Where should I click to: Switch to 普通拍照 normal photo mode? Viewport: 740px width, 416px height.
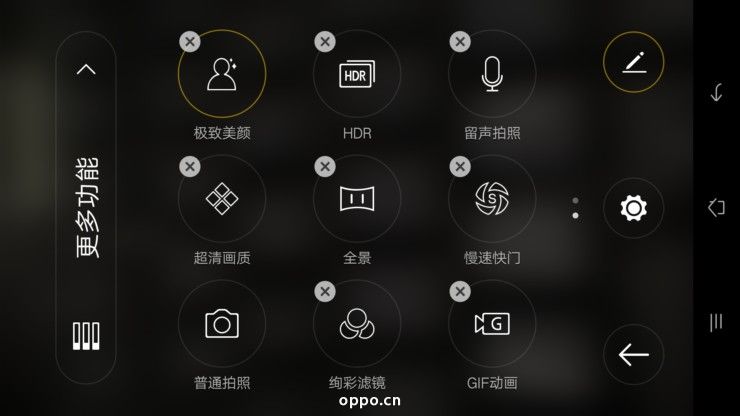[x=222, y=324]
